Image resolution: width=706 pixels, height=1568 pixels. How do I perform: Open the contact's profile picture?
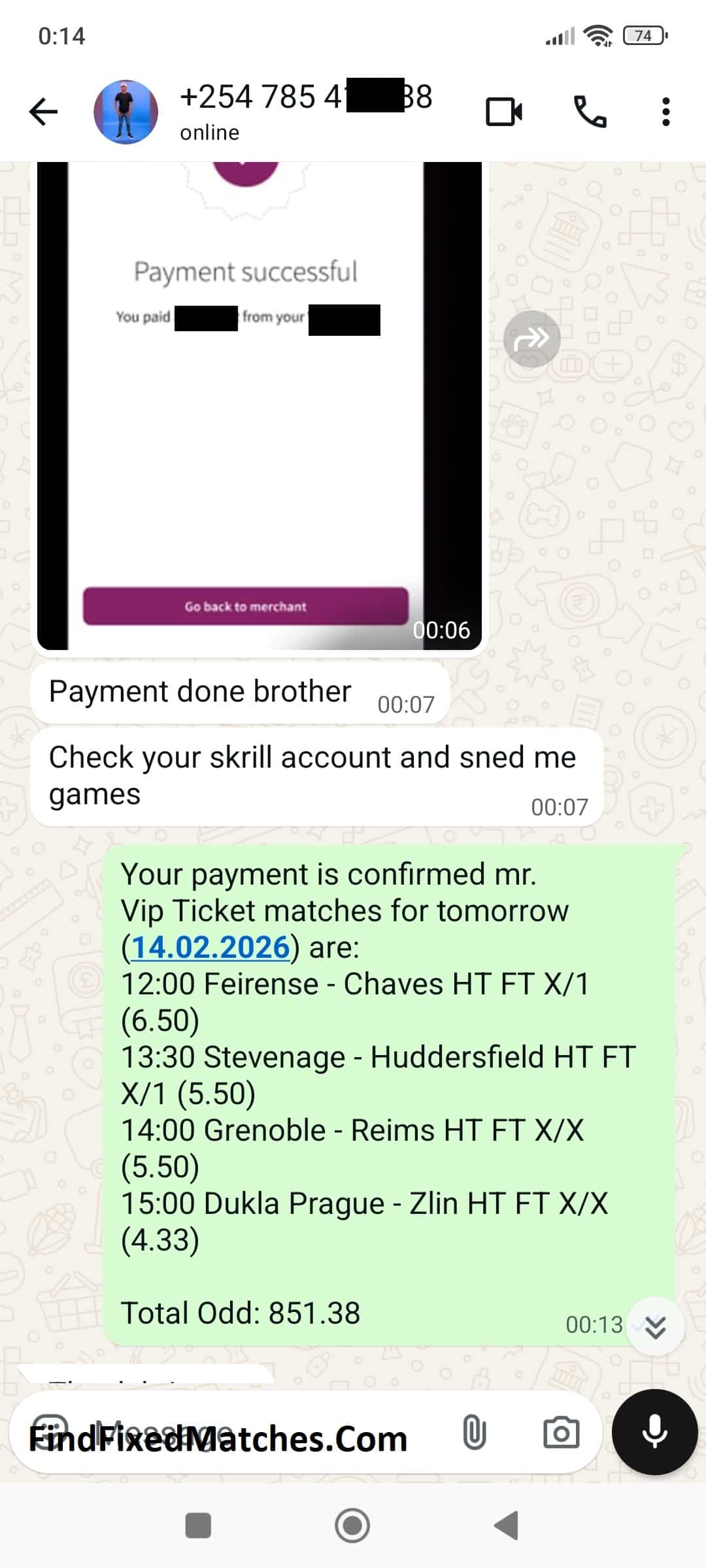pyautogui.click(x=126, y=112)
